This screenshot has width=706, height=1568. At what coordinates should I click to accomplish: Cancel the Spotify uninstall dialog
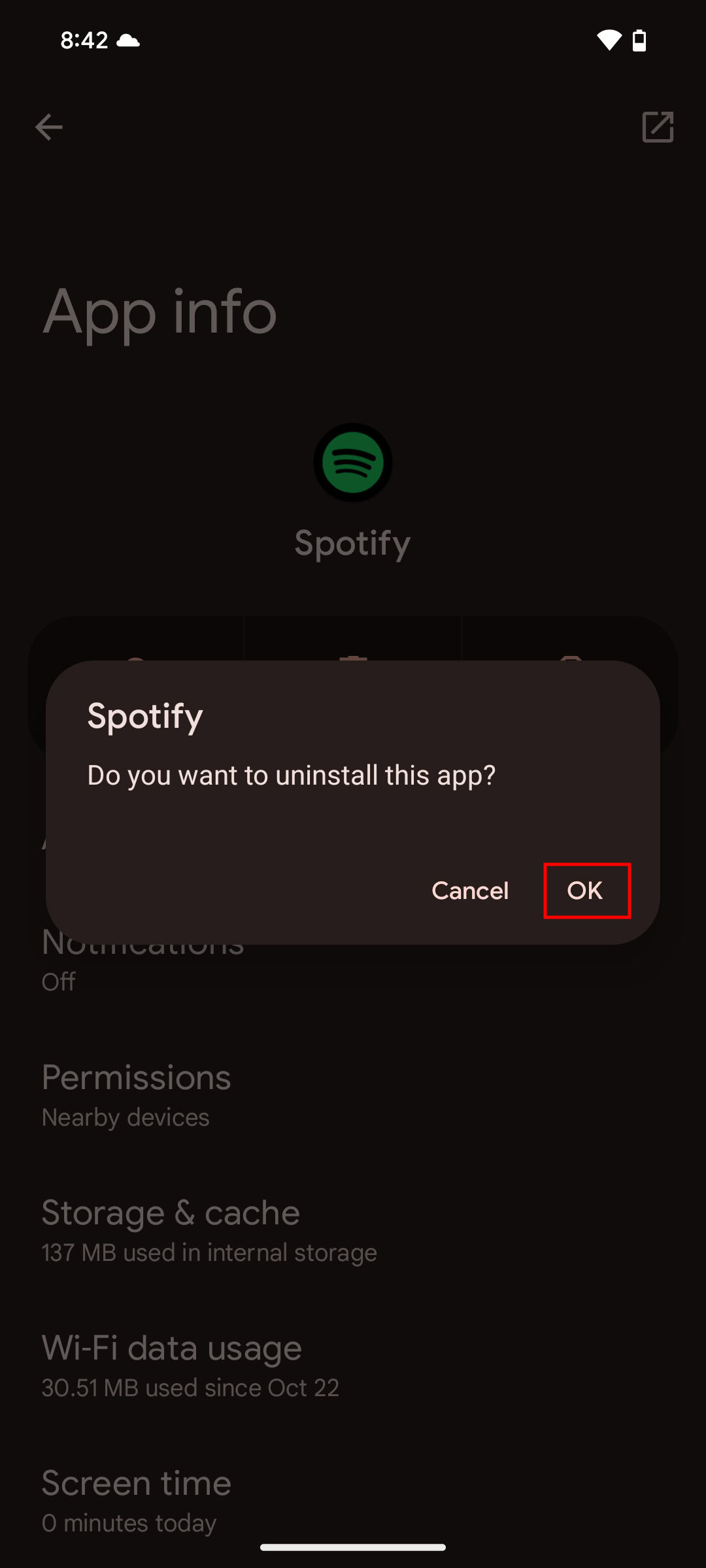pos(469,890)
